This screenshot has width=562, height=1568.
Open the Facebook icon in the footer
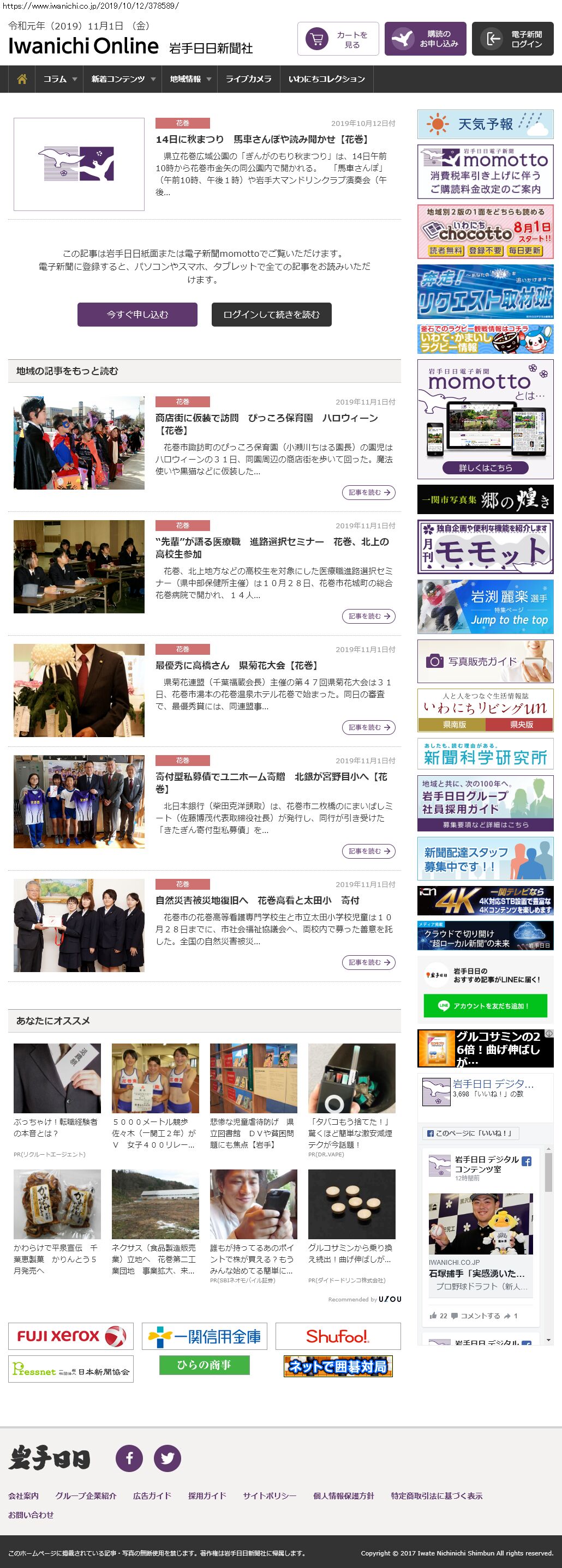point(129,1458)
